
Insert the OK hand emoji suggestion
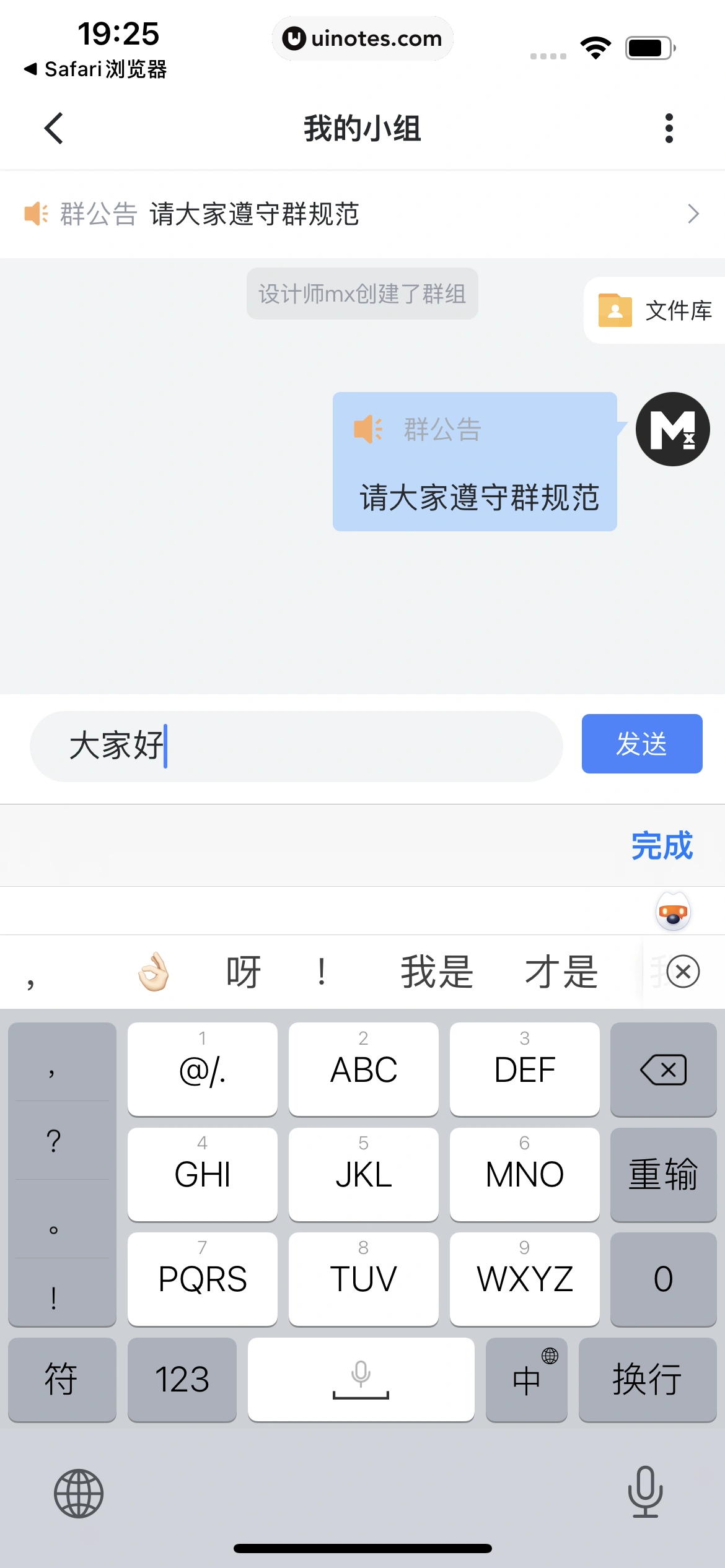coord(153,972)
